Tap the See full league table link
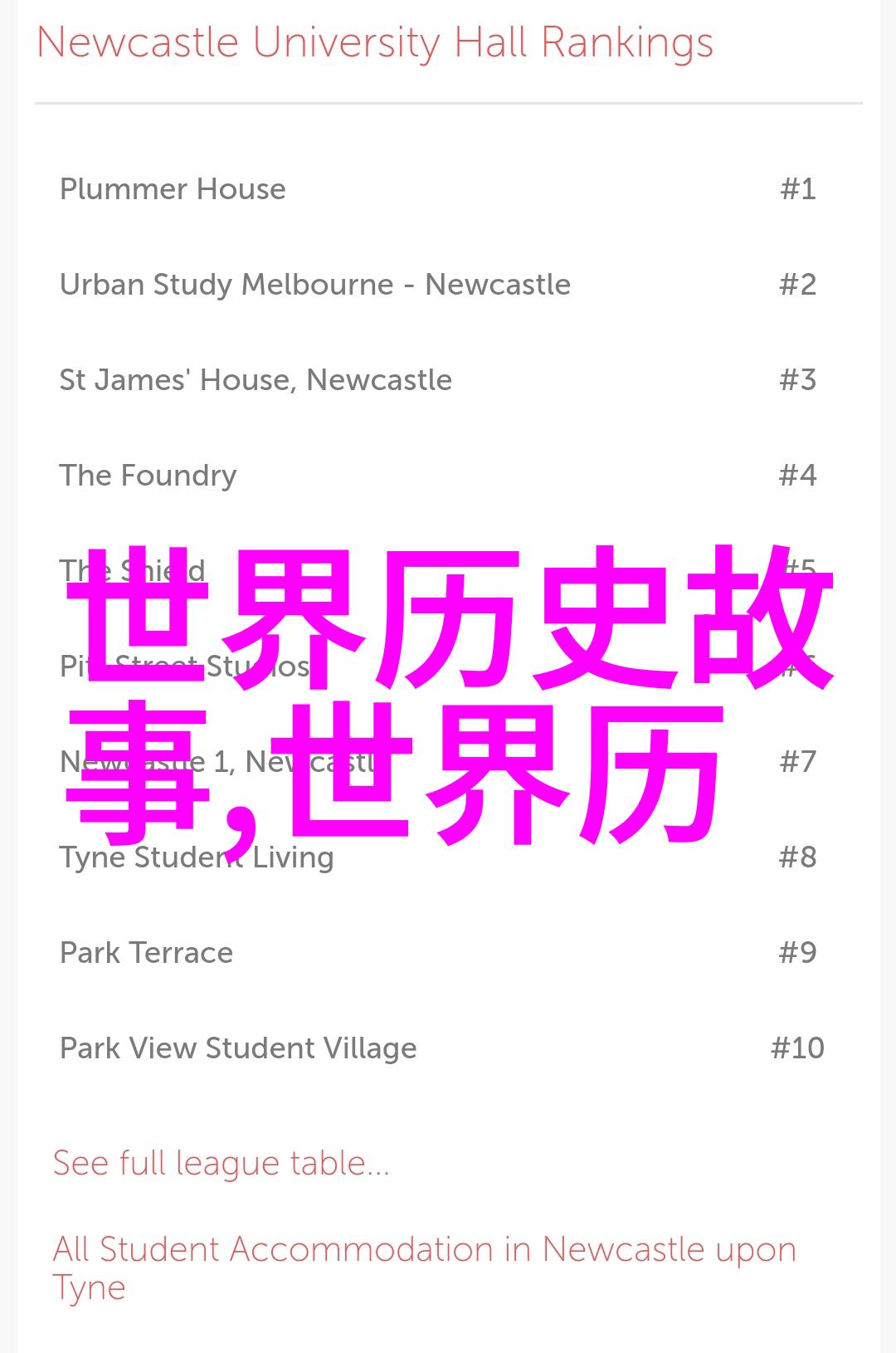The width and height of the screenshot is (896, 1353). 221,1163
